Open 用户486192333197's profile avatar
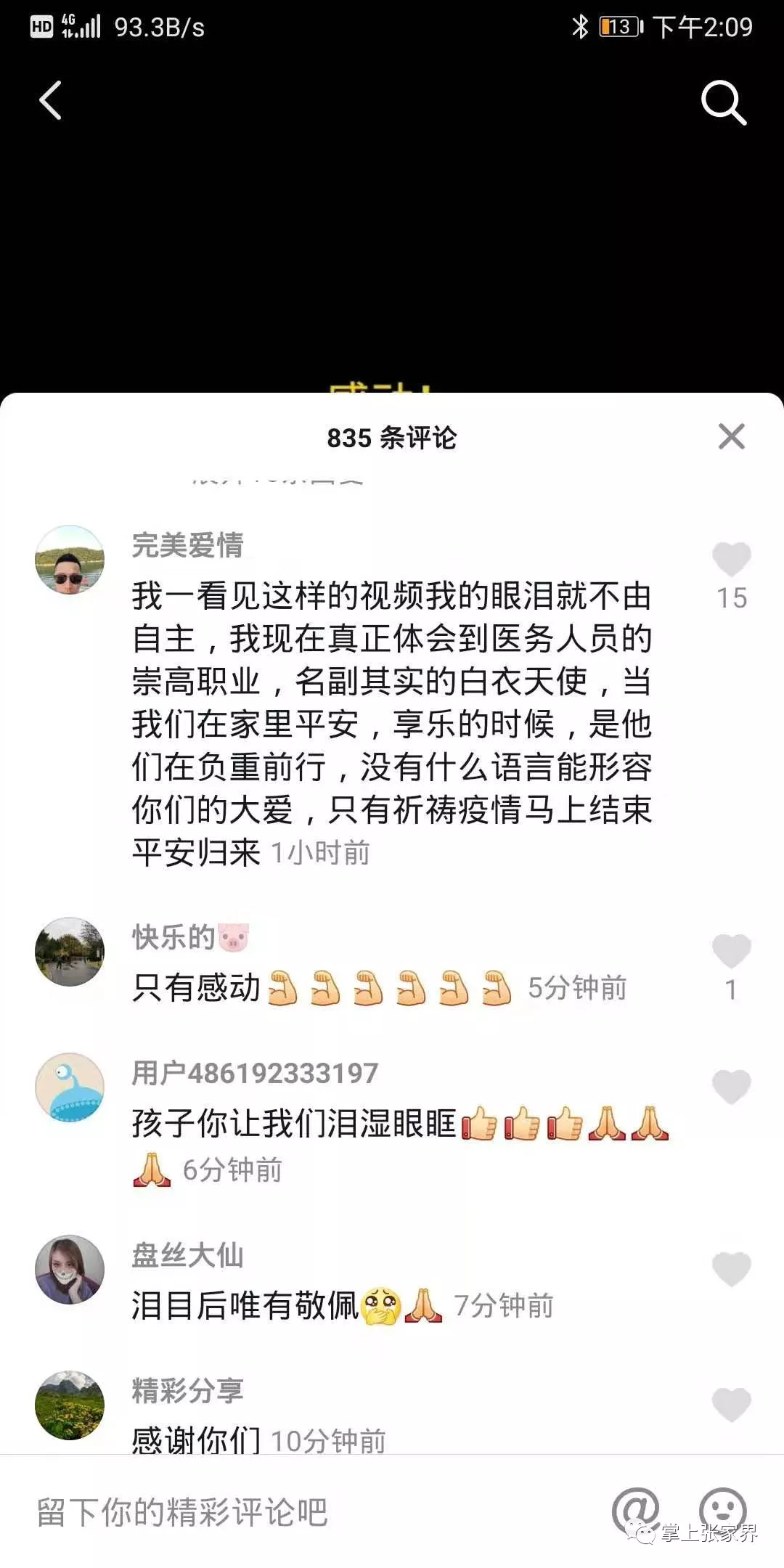Screen dimensions: 784x1568 pyautogui.click(x=70, y=1087)
